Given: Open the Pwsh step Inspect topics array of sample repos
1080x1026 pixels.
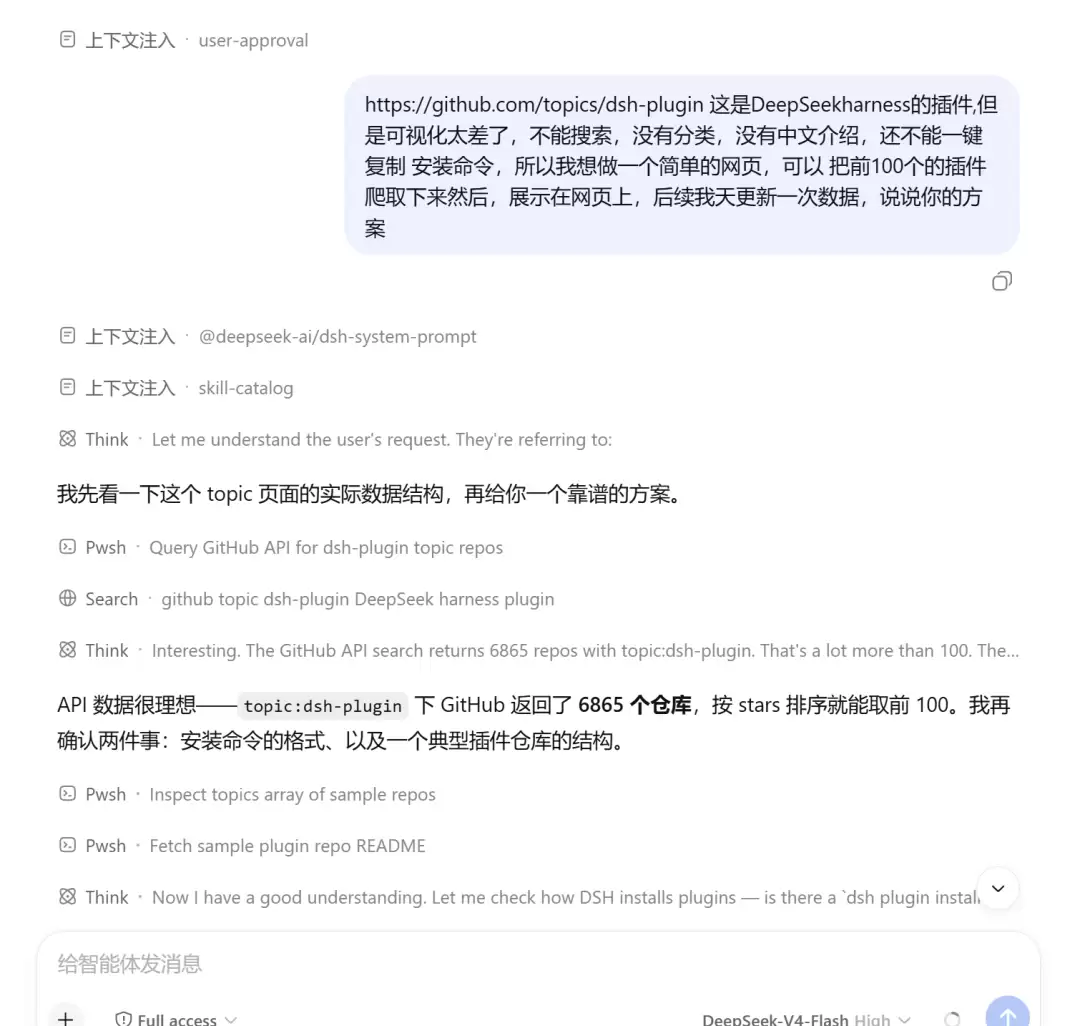Looking at the screenshot, I should (x=247, y=794).
